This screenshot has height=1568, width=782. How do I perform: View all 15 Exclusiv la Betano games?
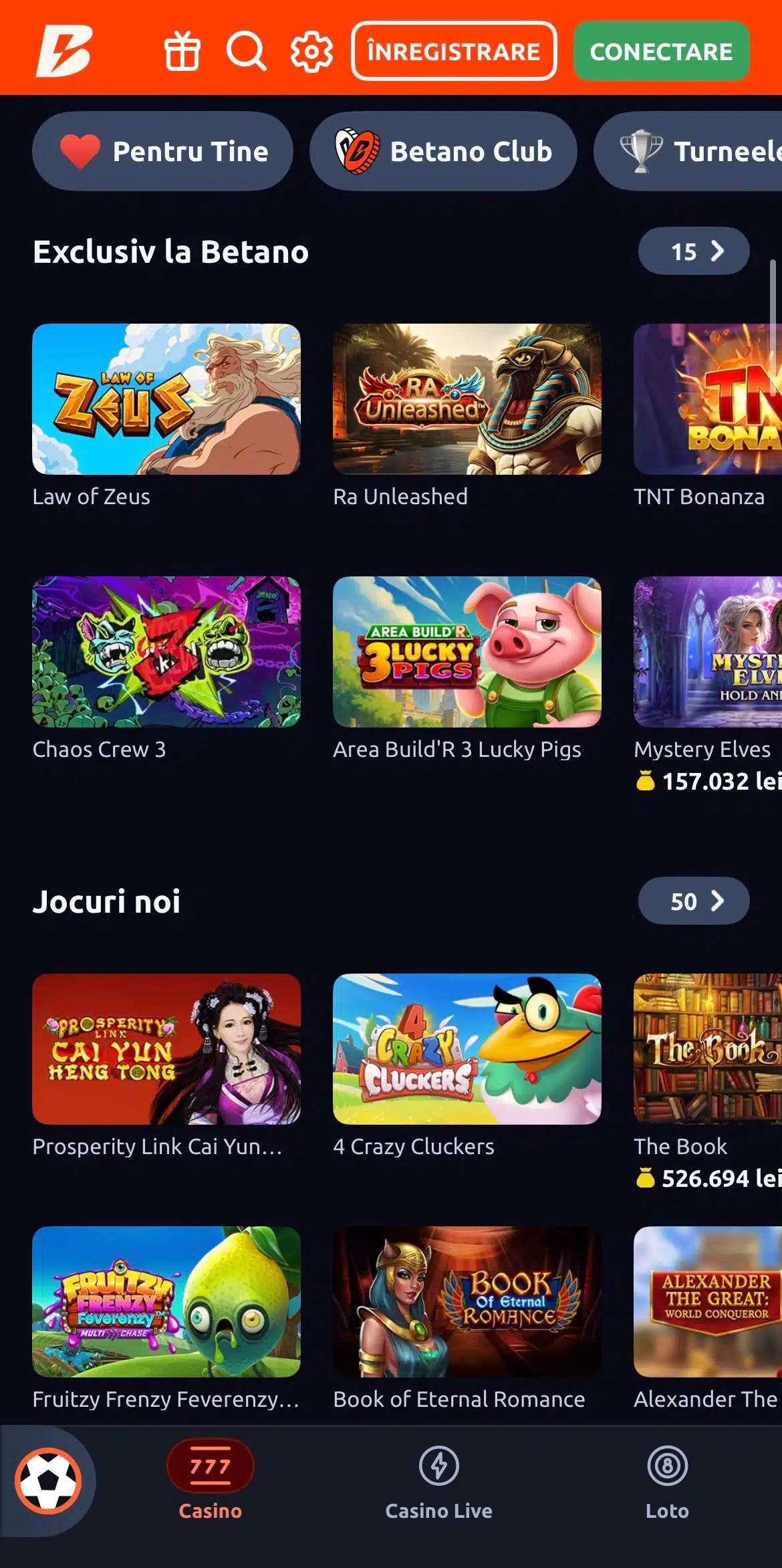click(694, 251)
